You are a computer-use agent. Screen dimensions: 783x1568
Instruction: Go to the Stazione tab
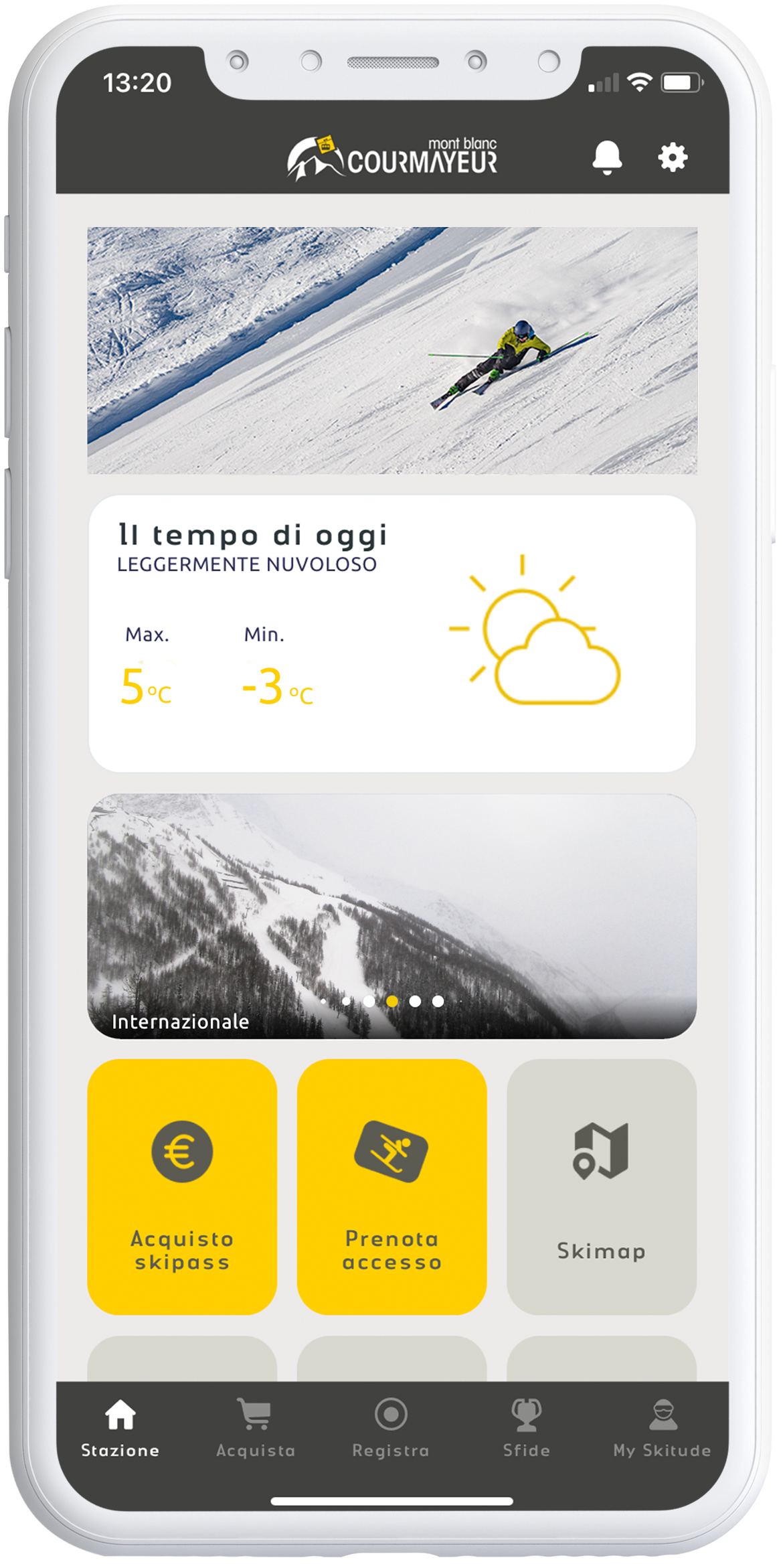click(x=120, y=1429)
